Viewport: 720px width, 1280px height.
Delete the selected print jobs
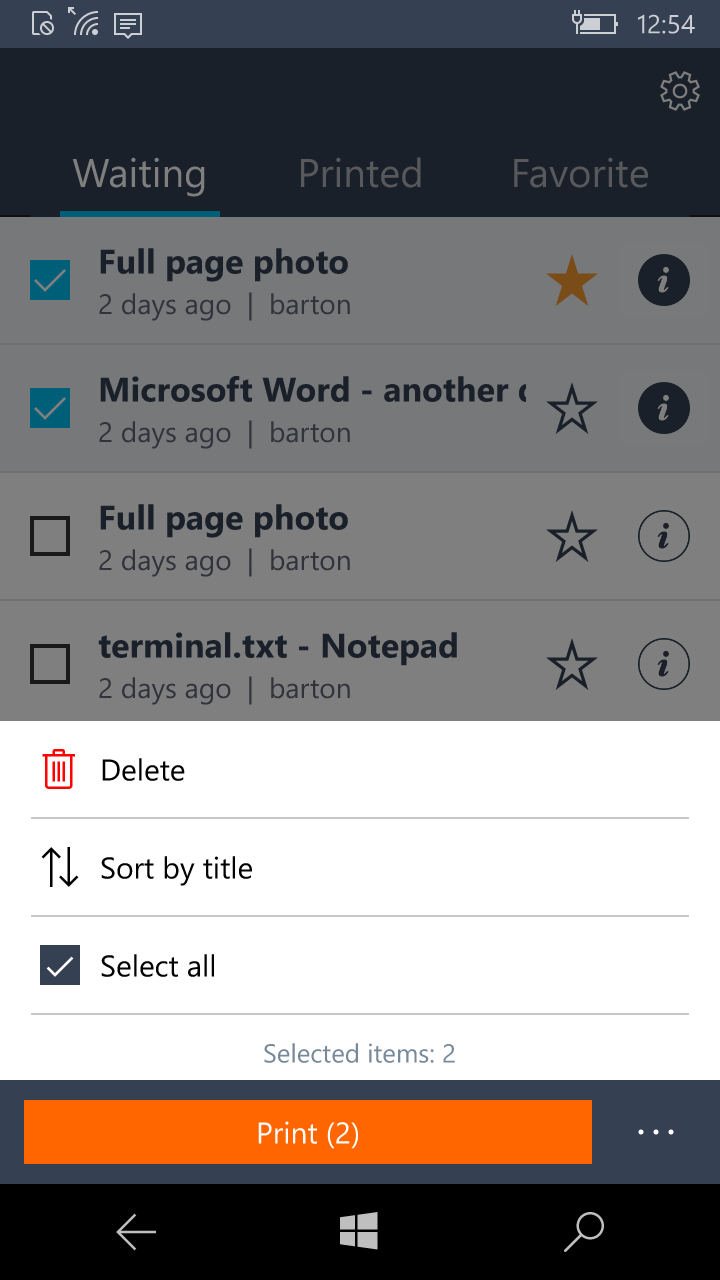tap(143, 770)
